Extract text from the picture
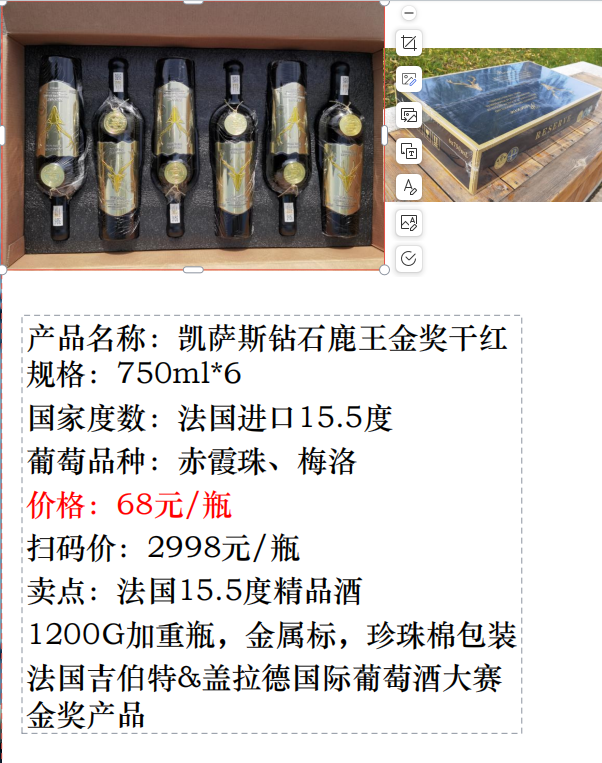Viewport: 602px width, 763px height. point(408,151)
